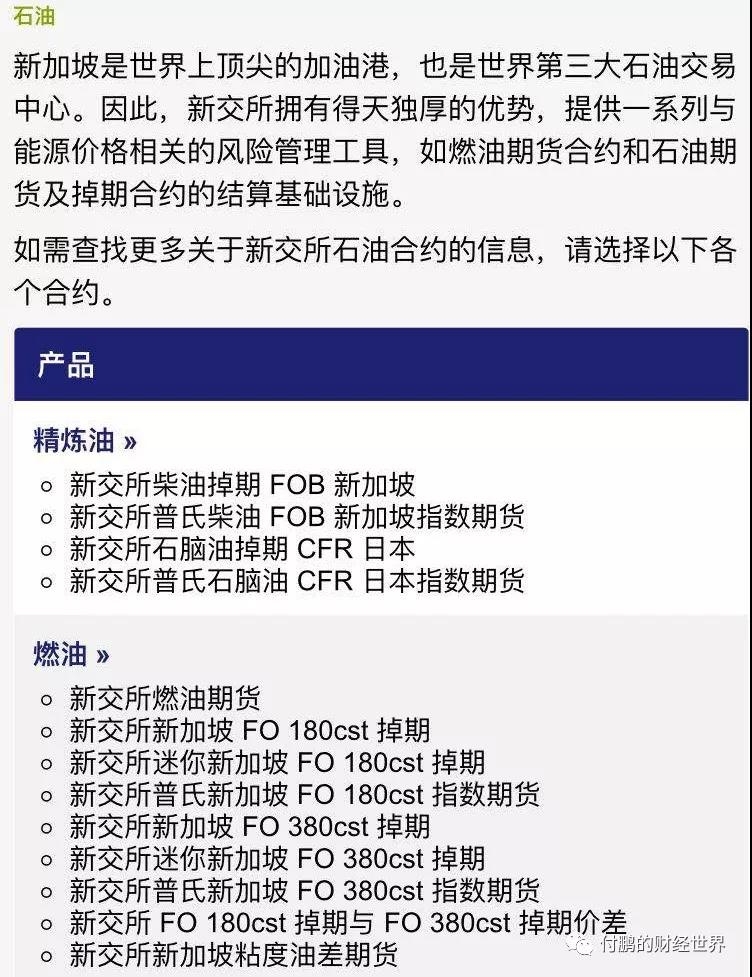
Task: Open 新交所柴油掉期 FOB 新加坡
Action: (242, 485)
